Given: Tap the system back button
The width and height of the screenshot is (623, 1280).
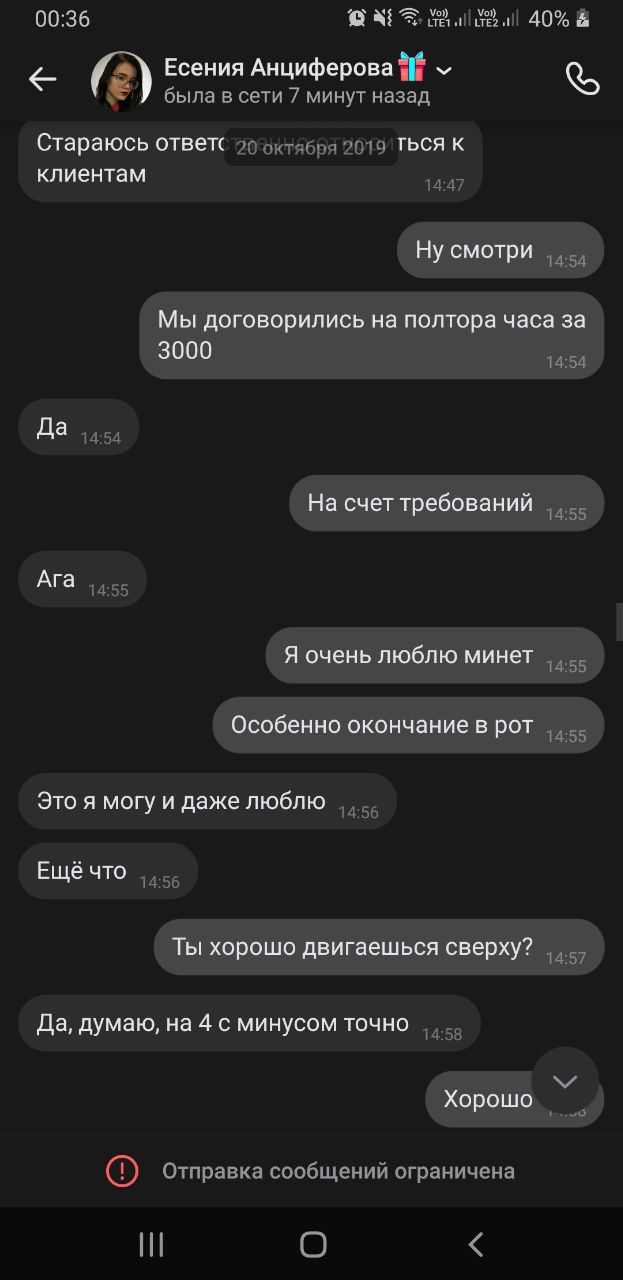Looking at the screenshot, I should (476, 1244).
